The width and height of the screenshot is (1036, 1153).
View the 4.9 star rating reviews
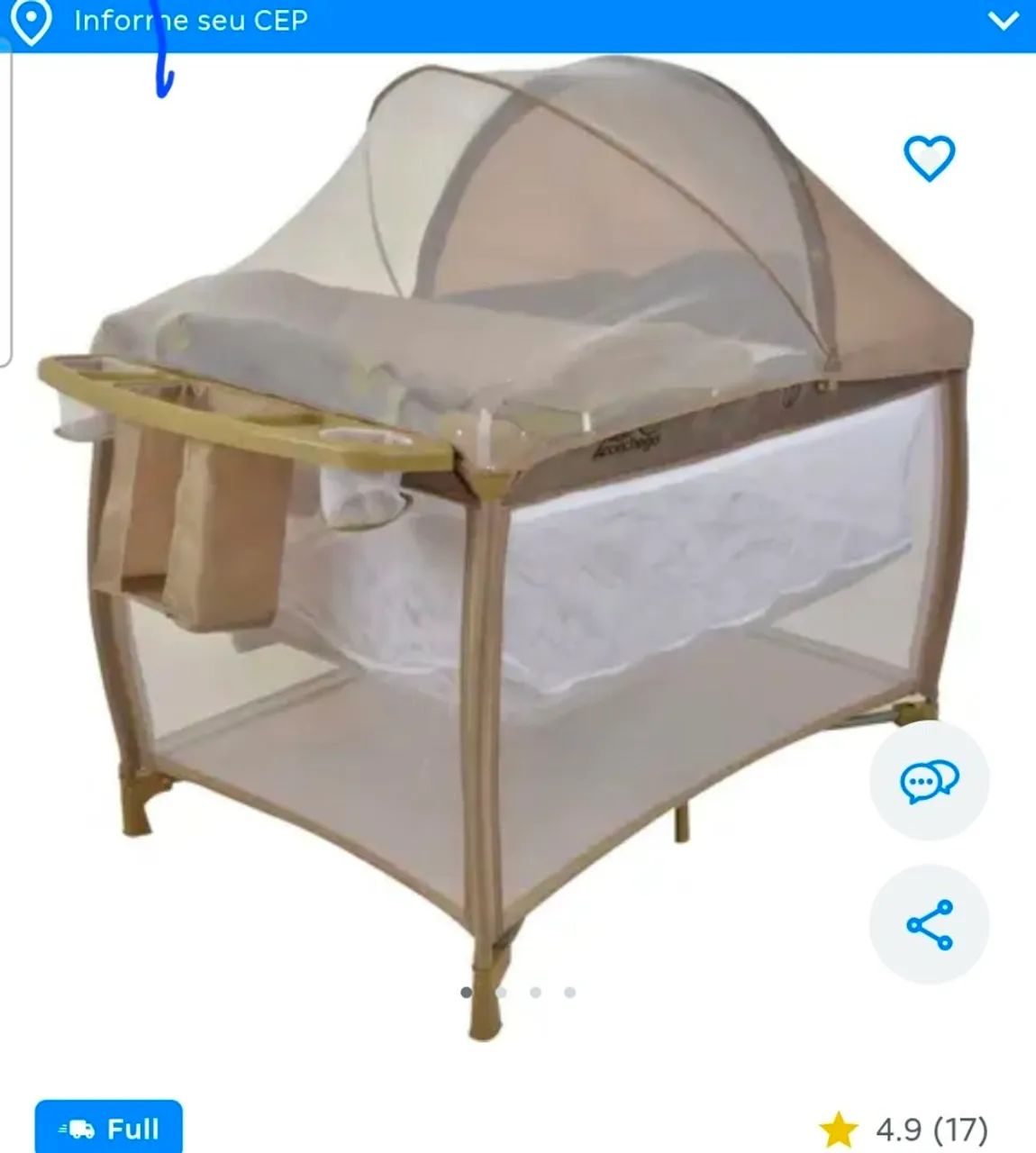[x=904, y=1129]
